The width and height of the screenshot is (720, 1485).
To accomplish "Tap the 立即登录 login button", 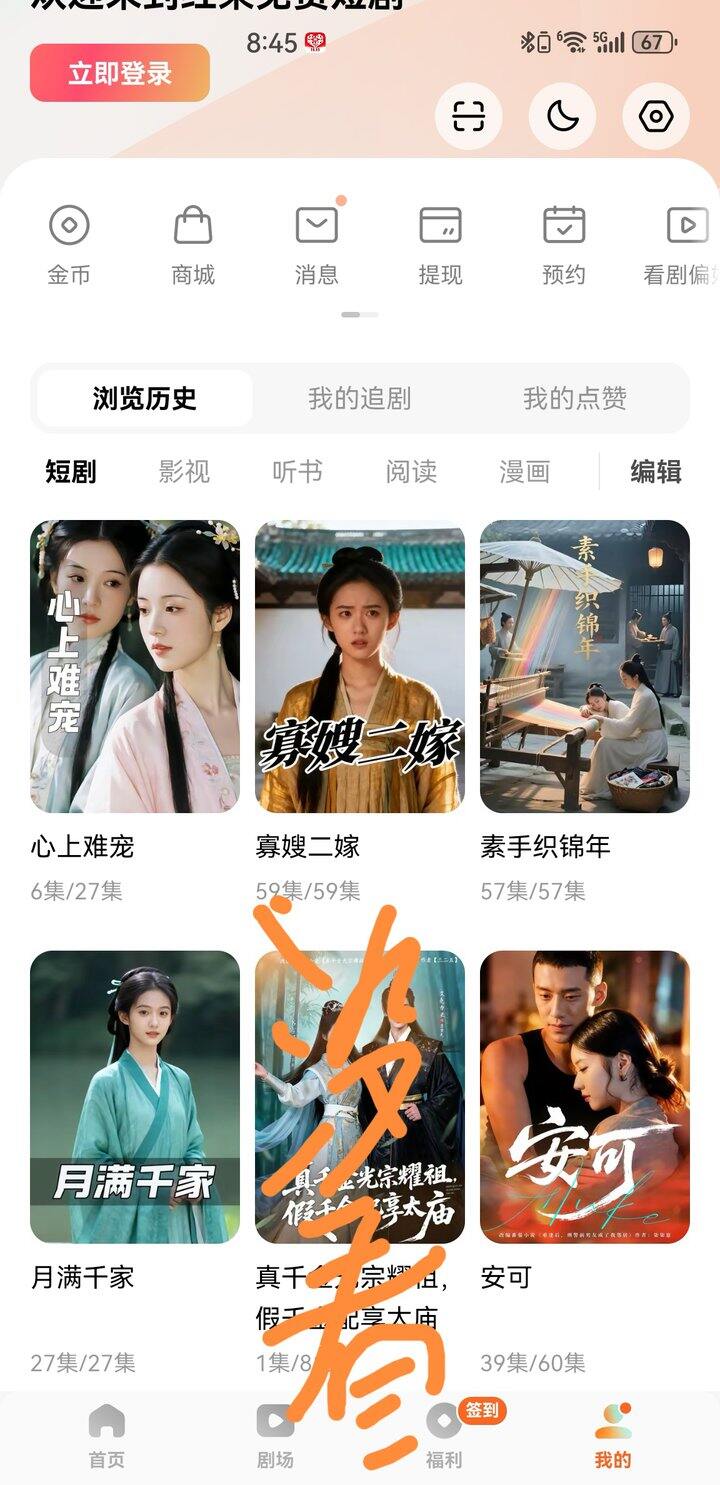I will click(x=120, y=73).
